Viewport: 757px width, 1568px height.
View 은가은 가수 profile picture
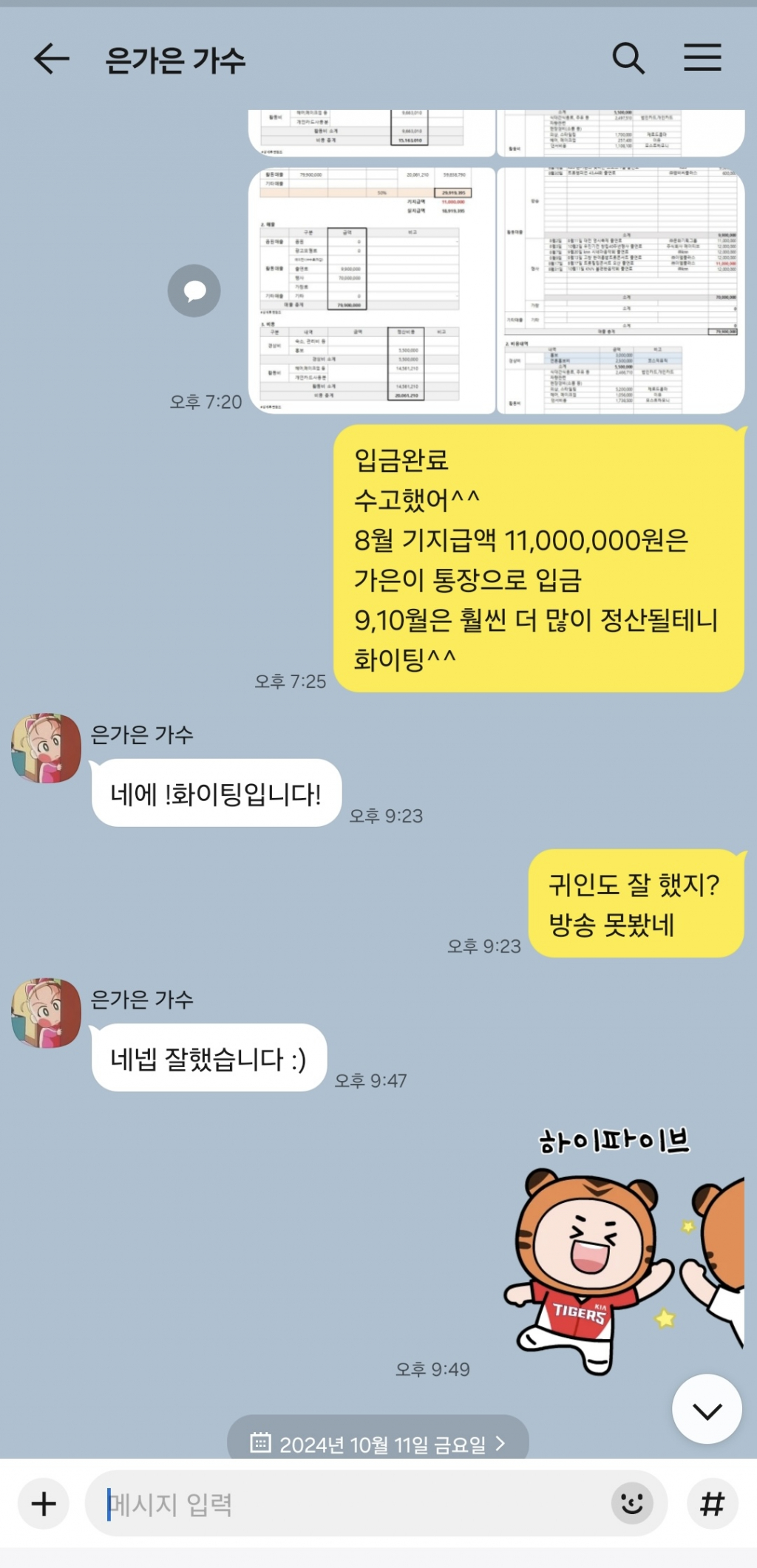point(46,748)
